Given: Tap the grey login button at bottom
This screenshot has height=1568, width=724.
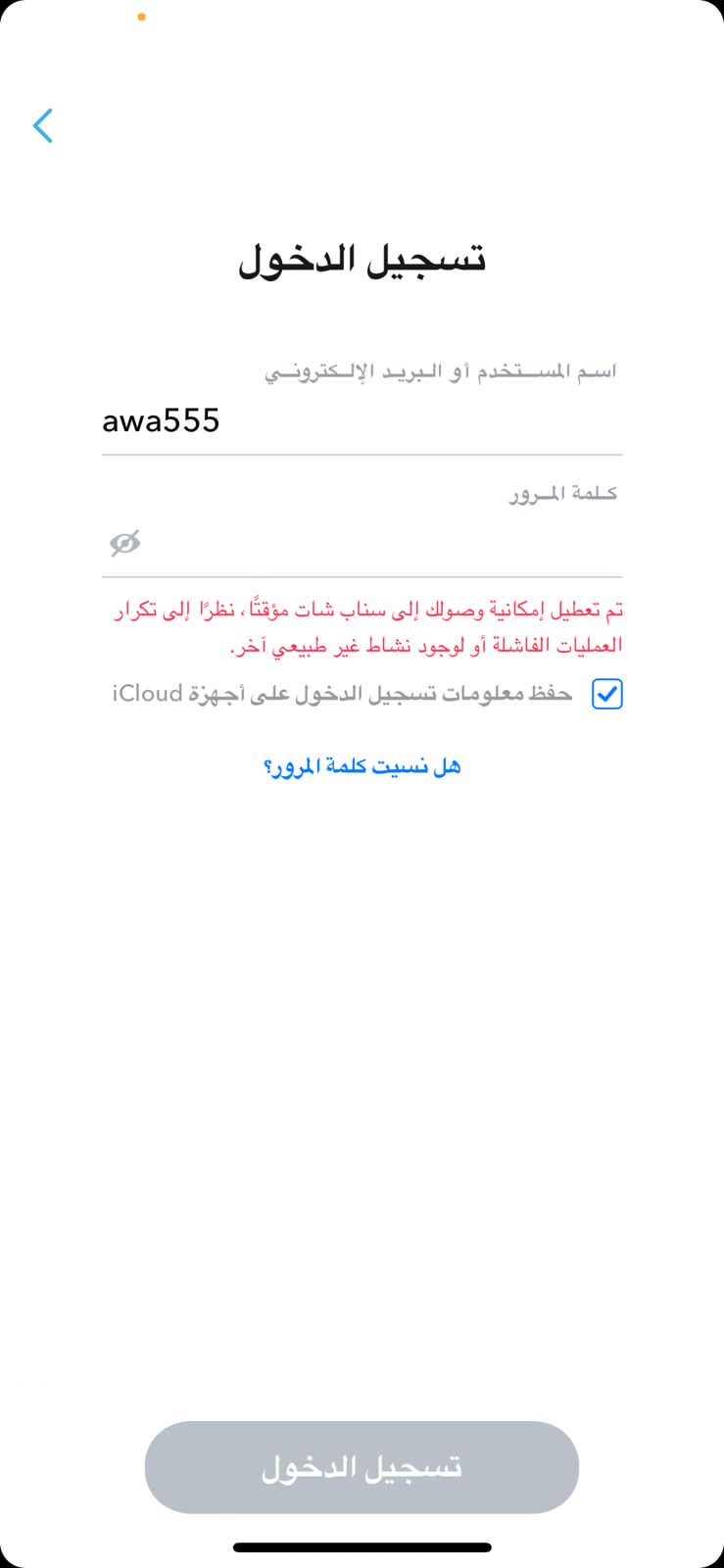Looking at the screenshot, I should coord(362,1467).
